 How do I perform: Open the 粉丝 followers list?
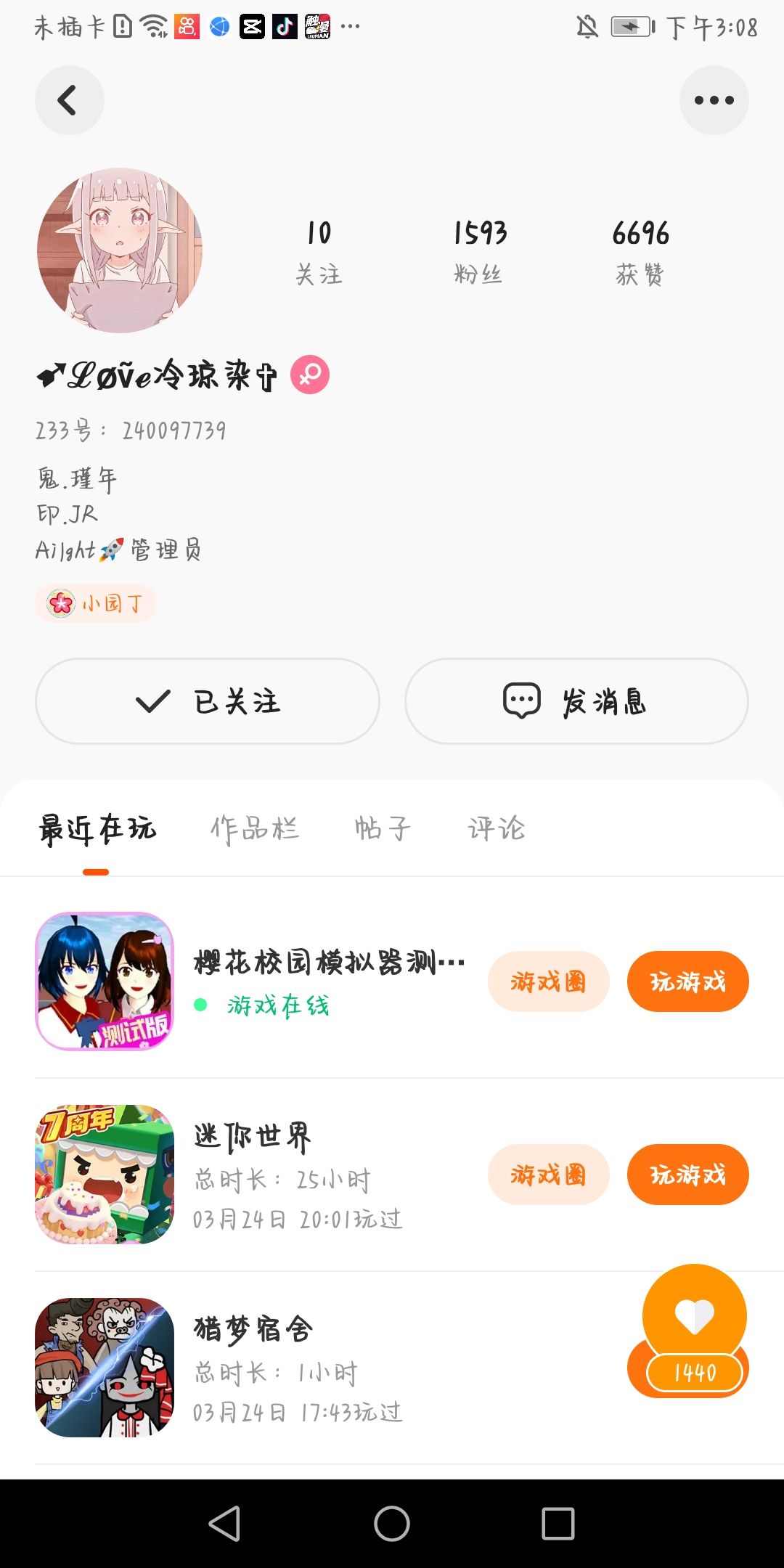479,252
